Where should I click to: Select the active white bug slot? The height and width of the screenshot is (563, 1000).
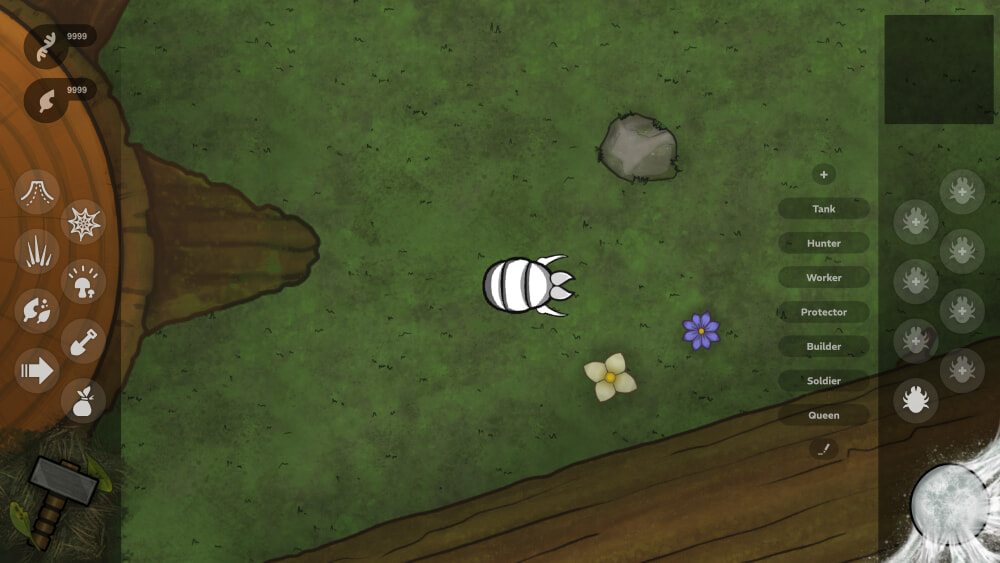(x=915, y=400)
